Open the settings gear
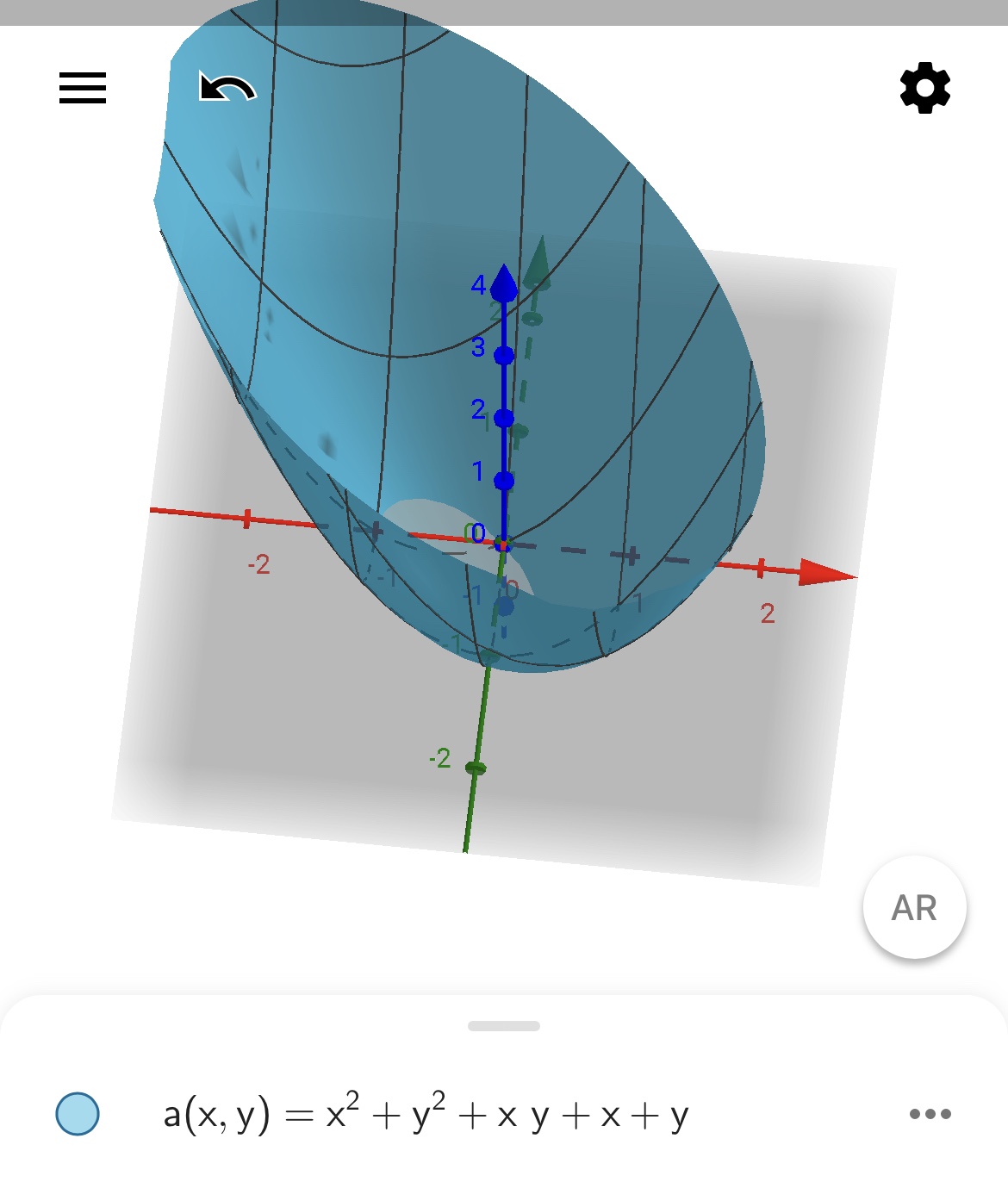Image resolution: width=1008 pixels, height=1182 pixels. point(924,88)
